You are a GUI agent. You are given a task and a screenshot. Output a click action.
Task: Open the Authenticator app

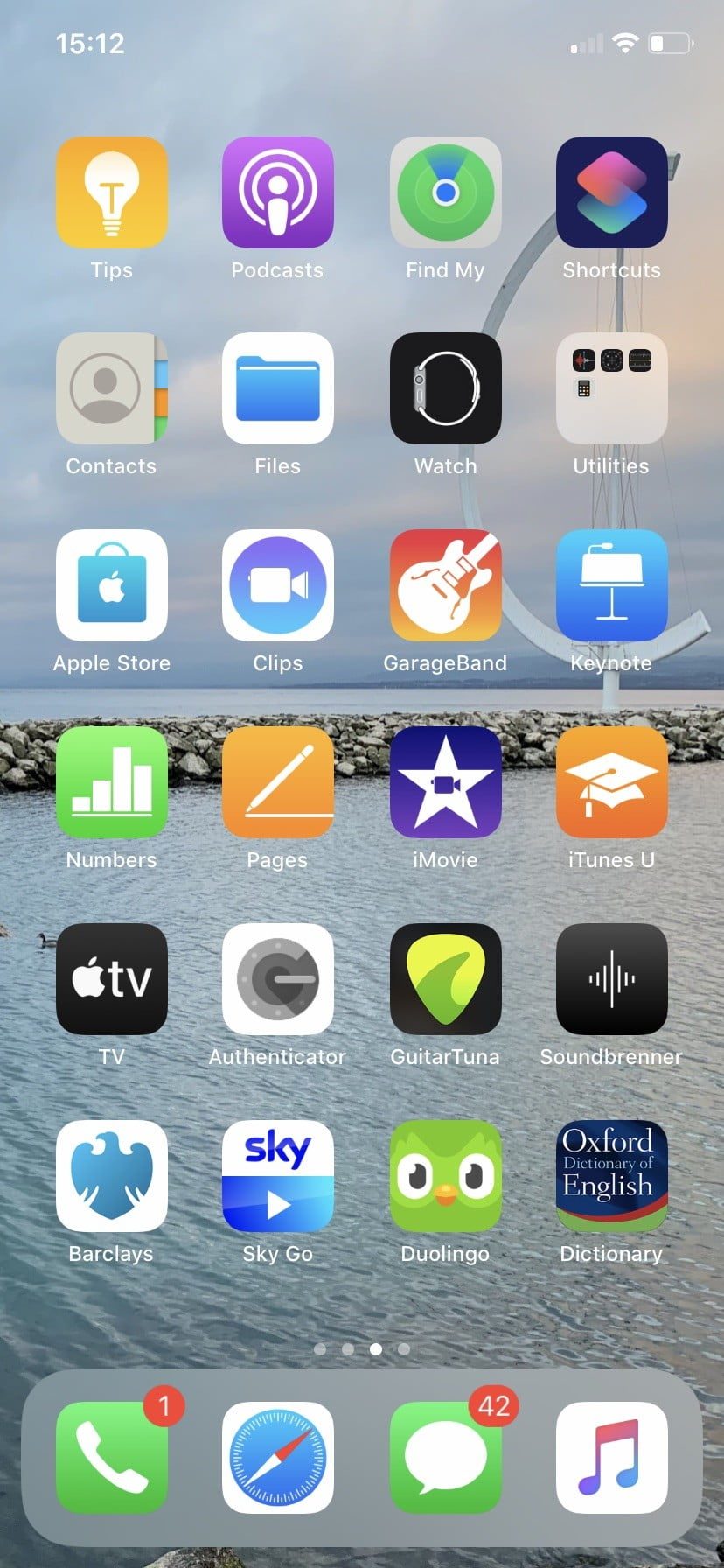coord(277,979)
